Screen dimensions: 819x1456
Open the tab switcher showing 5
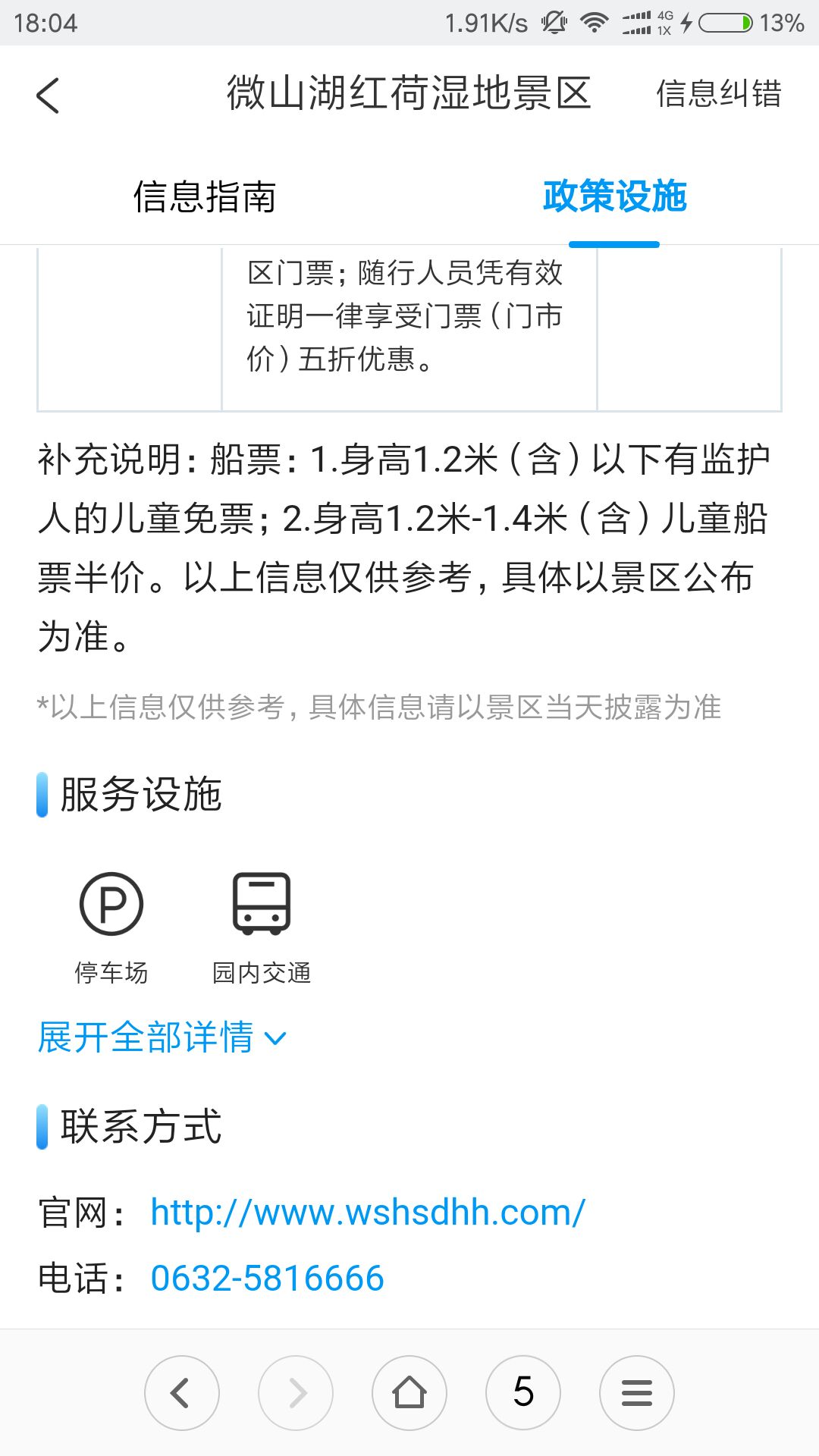coord(523,1393)
